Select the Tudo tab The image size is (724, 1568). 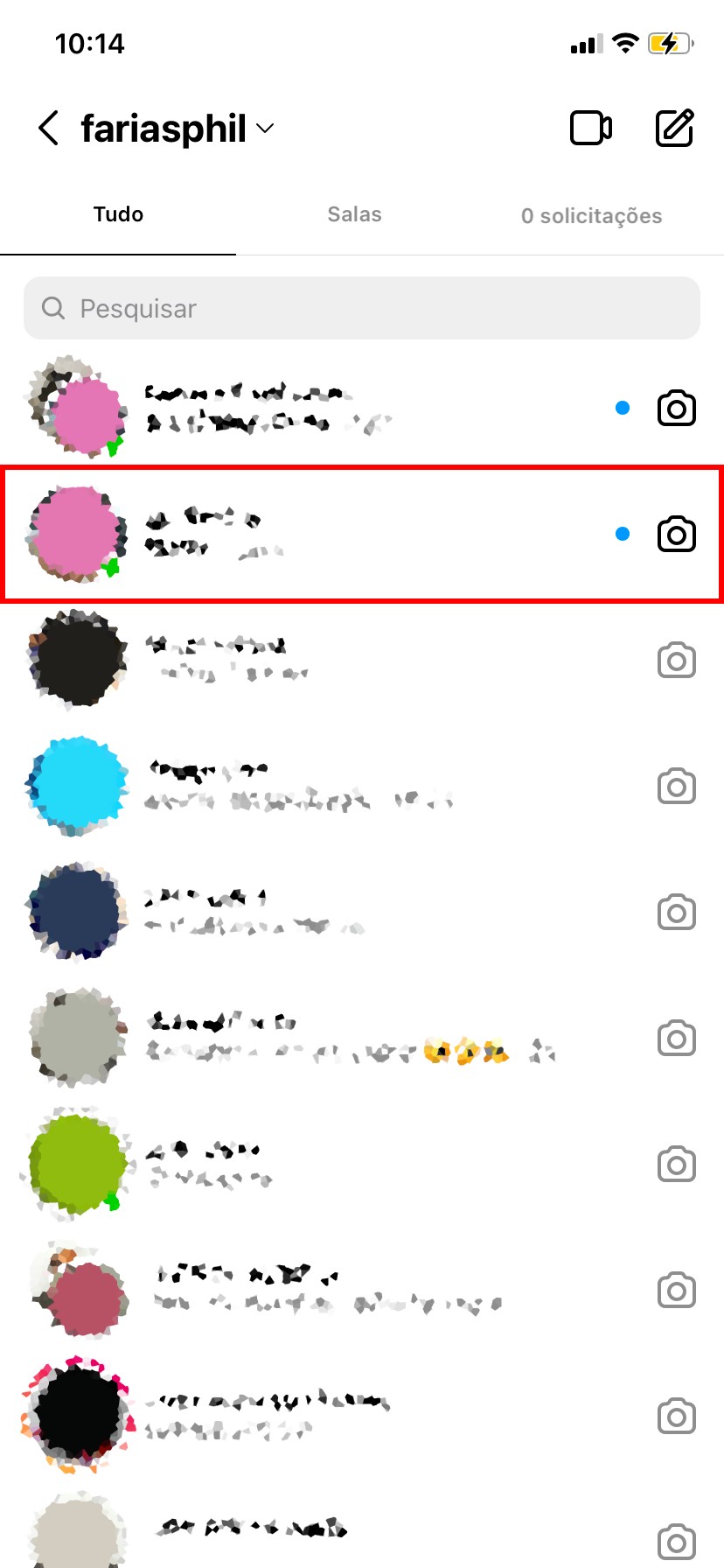118,214
